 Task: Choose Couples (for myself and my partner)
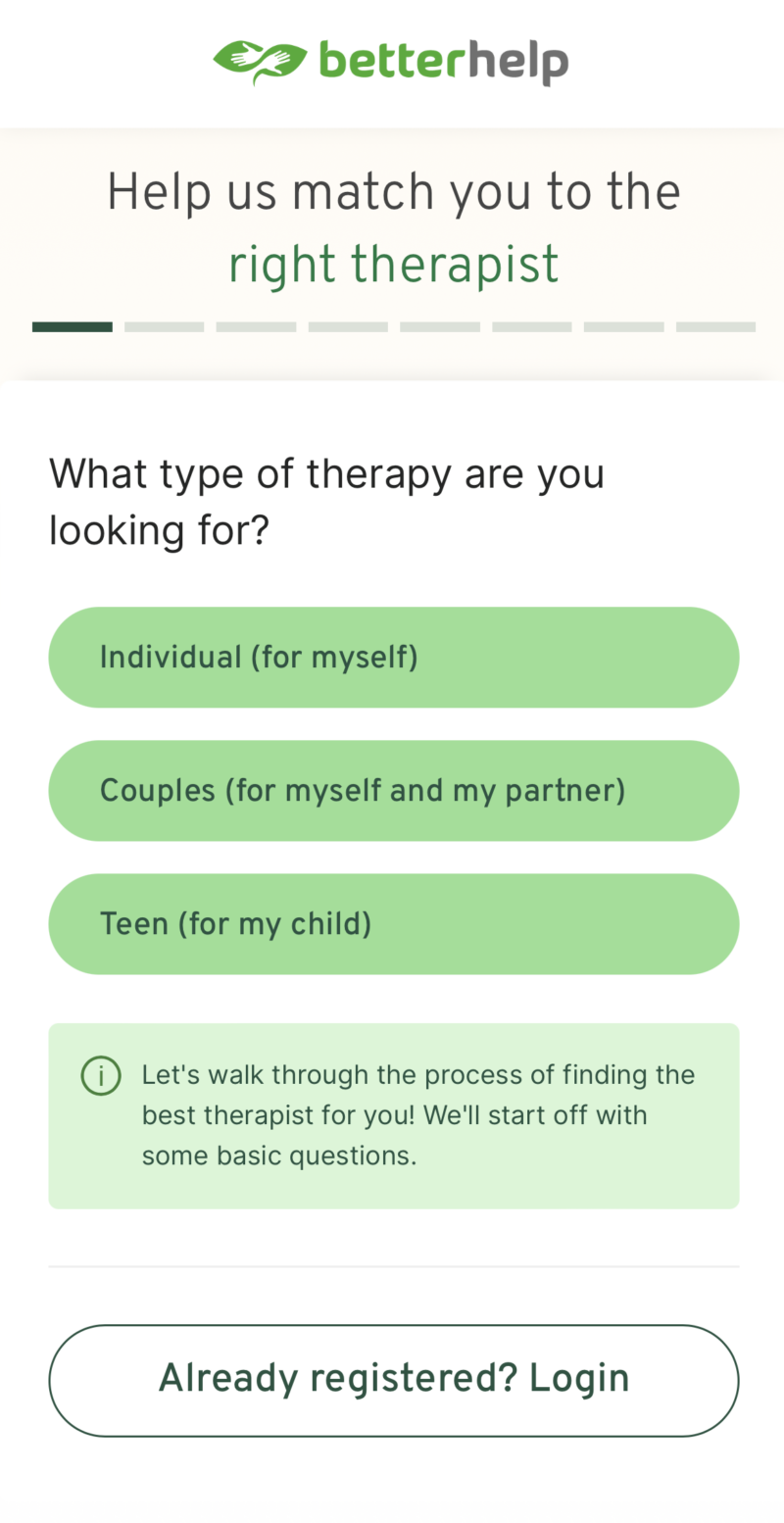[392, 790]
